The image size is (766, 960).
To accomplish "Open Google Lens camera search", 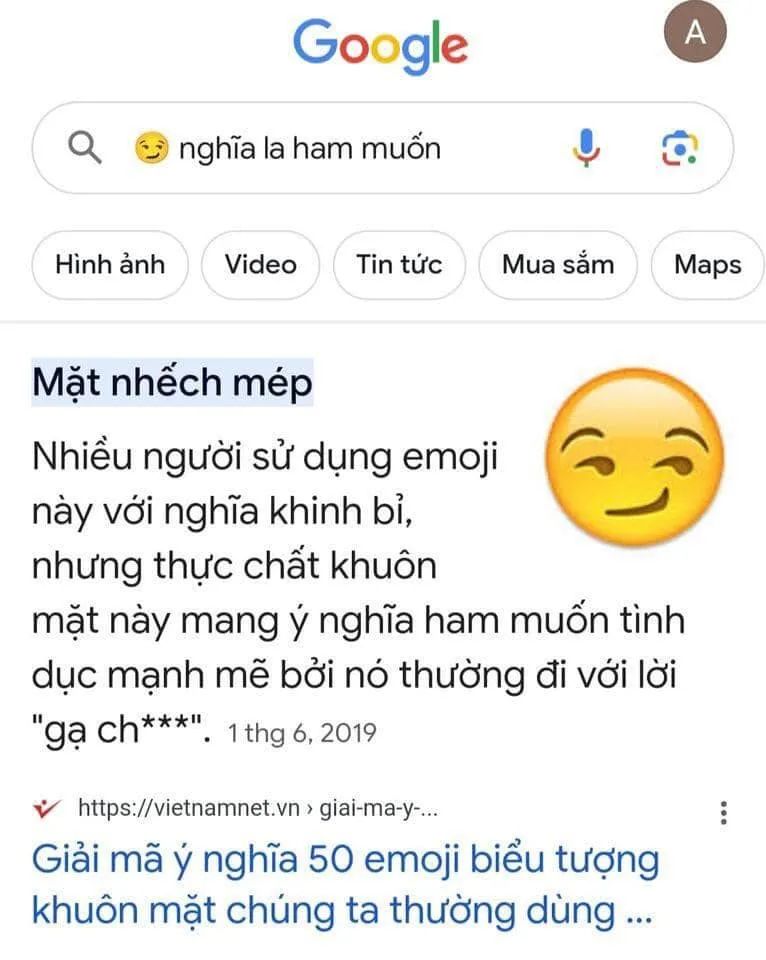I will 680,150.
